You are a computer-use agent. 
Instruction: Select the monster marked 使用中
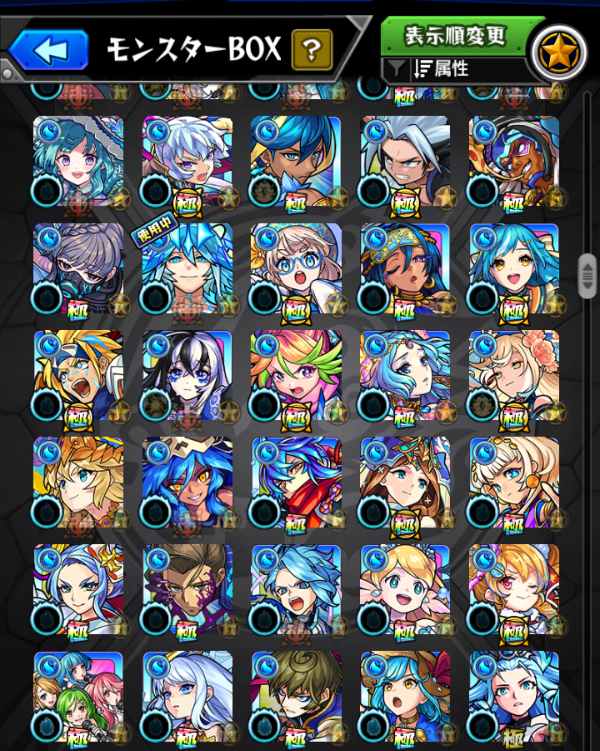click(187, 265)
